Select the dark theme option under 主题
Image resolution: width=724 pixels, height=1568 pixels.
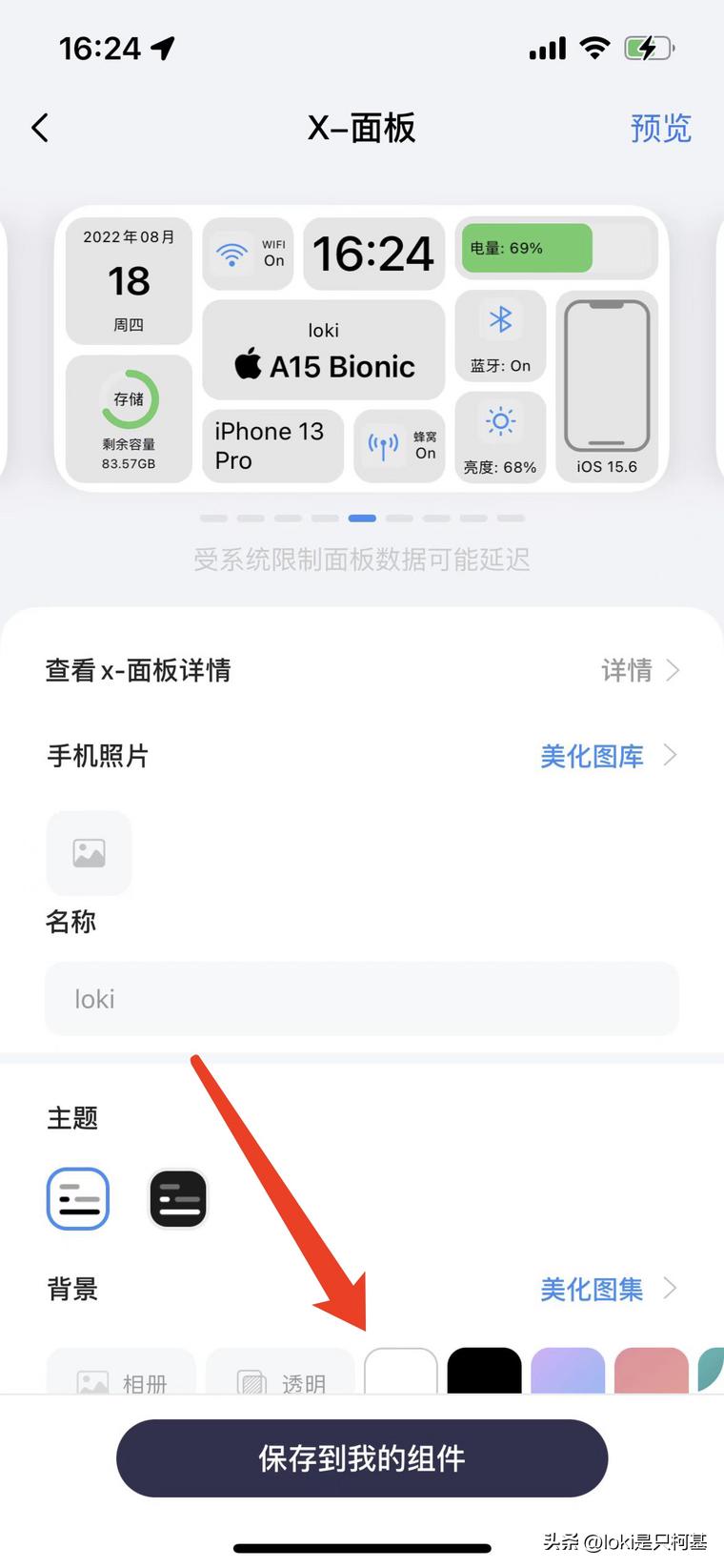click(x=177, y=1198)
